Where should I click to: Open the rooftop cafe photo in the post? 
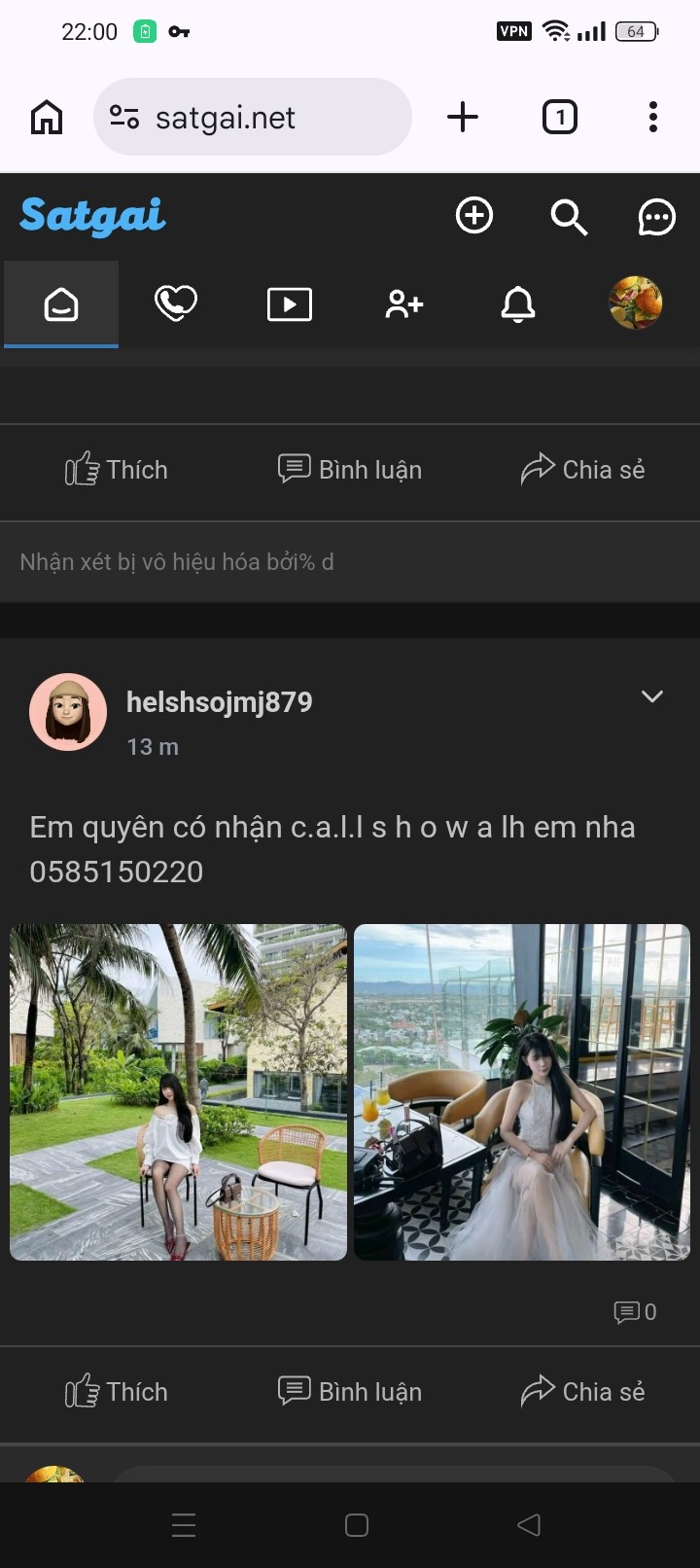tap(522, 1092)
